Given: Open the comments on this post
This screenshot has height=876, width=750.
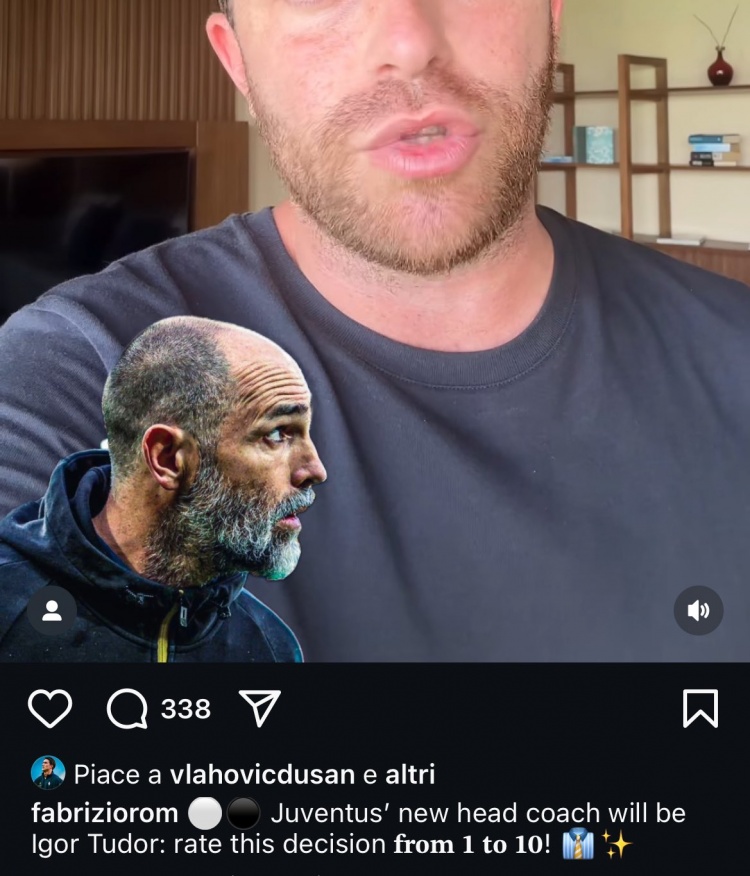Looking at the screenshot, I should click(x=128, y=709).
